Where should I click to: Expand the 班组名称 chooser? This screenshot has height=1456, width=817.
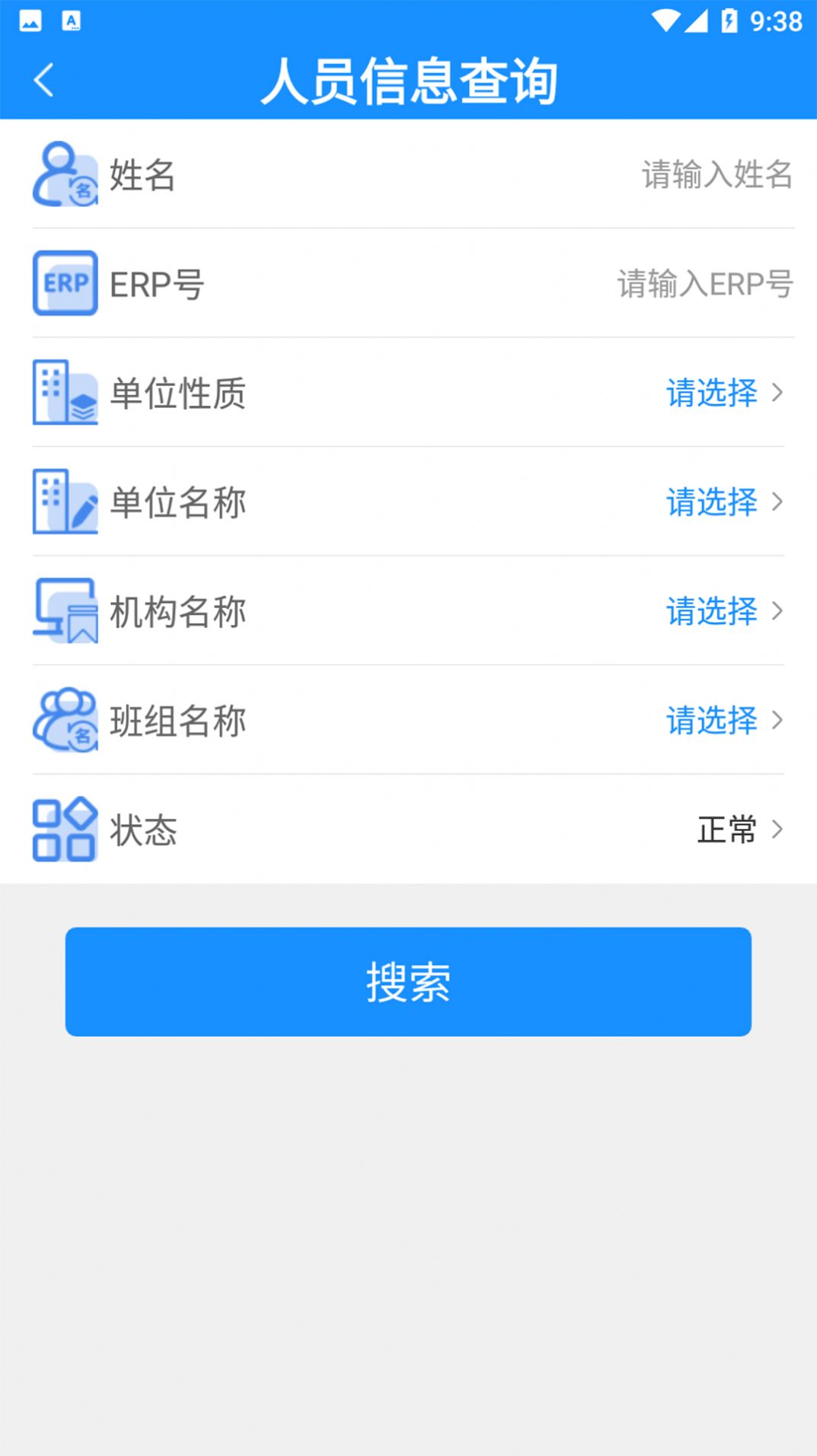click(x=778, y=721)
